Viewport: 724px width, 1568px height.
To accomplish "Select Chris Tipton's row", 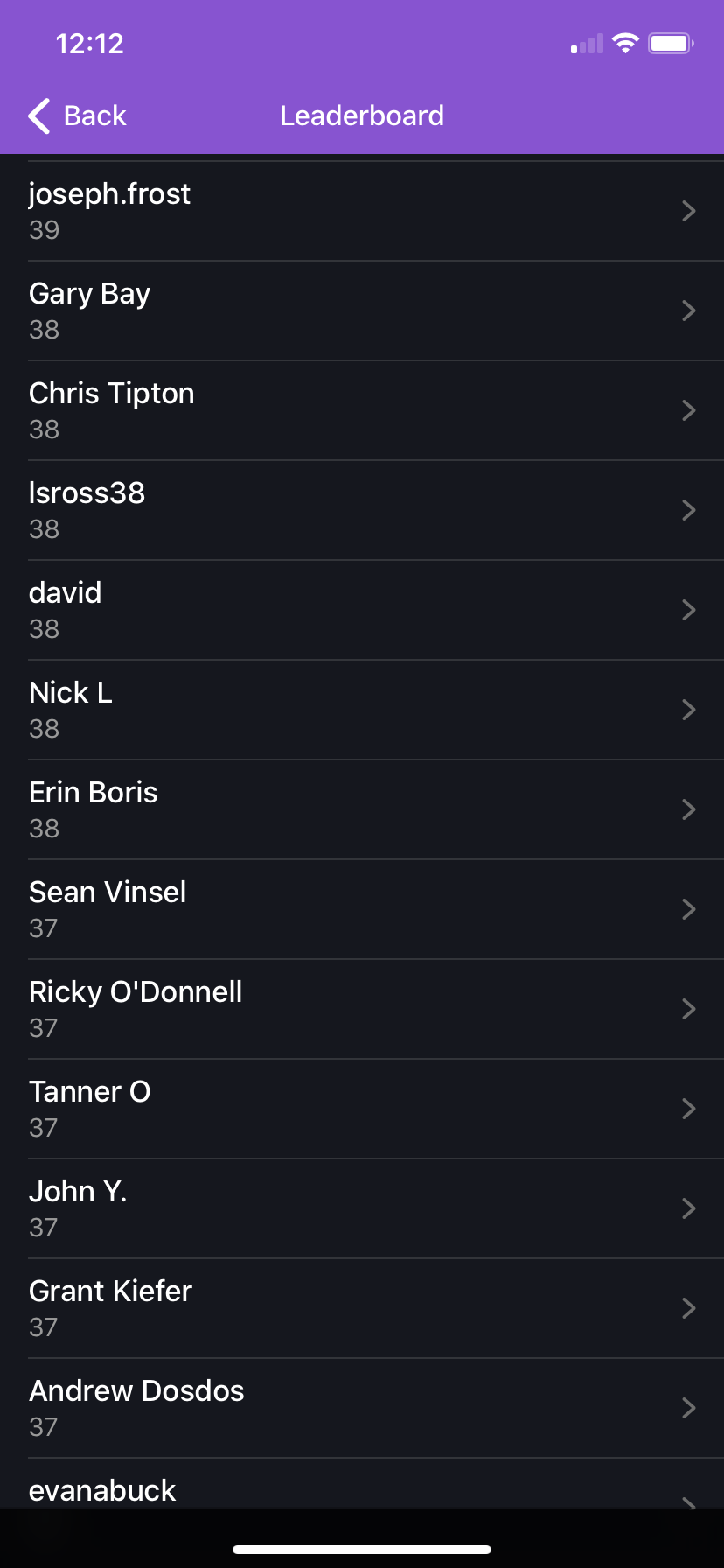I will pos(362,410).
